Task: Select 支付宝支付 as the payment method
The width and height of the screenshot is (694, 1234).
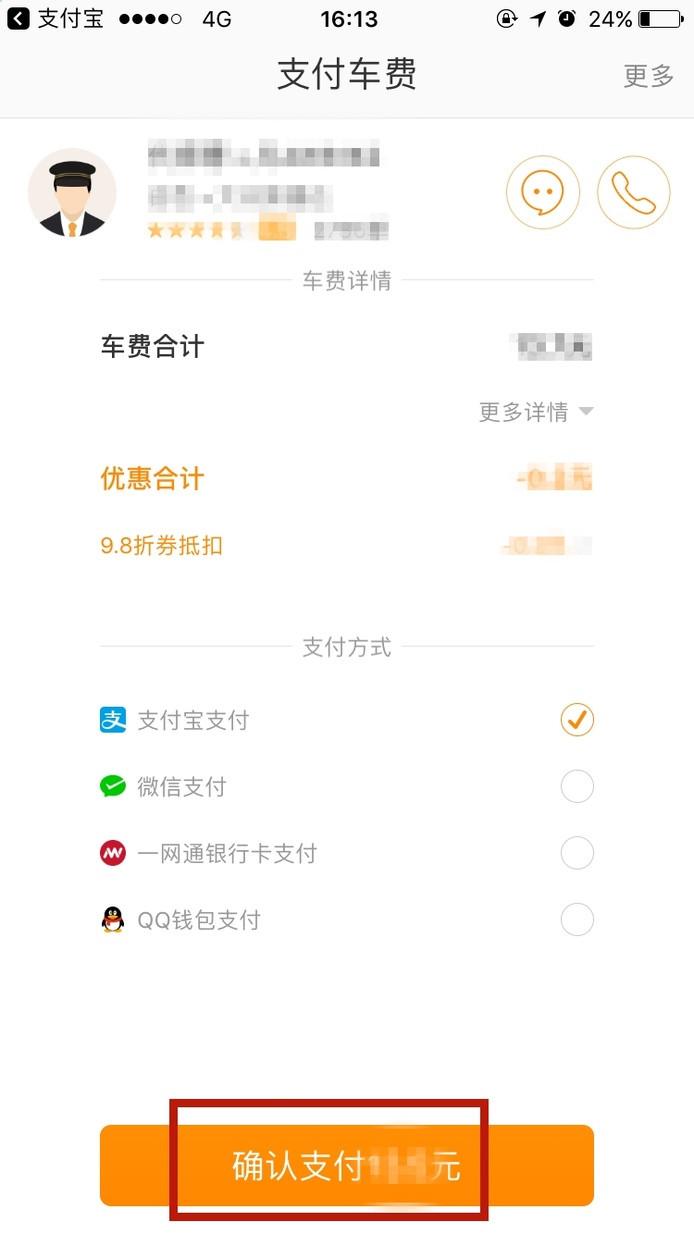Action: [x=346, y=720]
